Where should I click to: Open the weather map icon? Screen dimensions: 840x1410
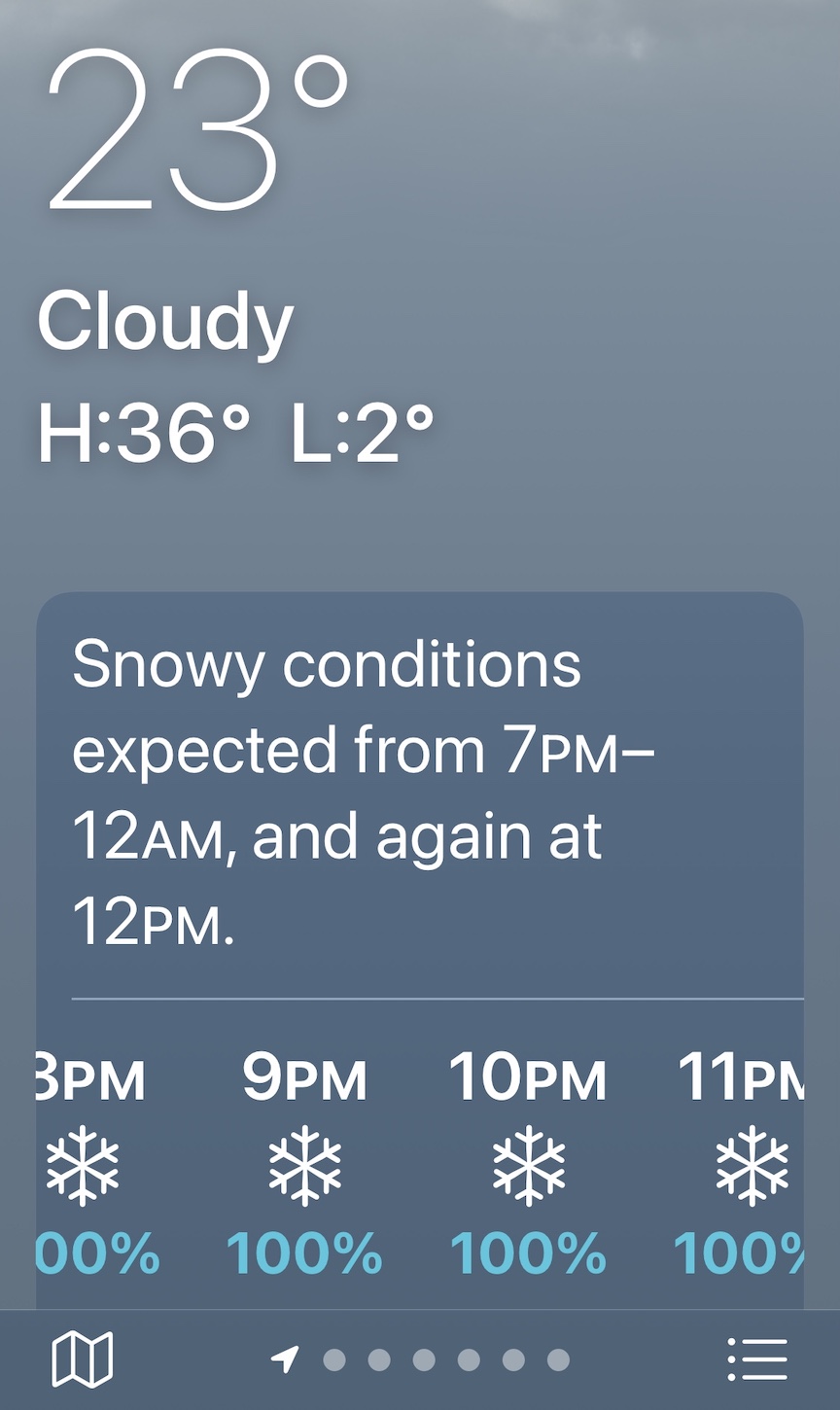(x=82, y=1358)
